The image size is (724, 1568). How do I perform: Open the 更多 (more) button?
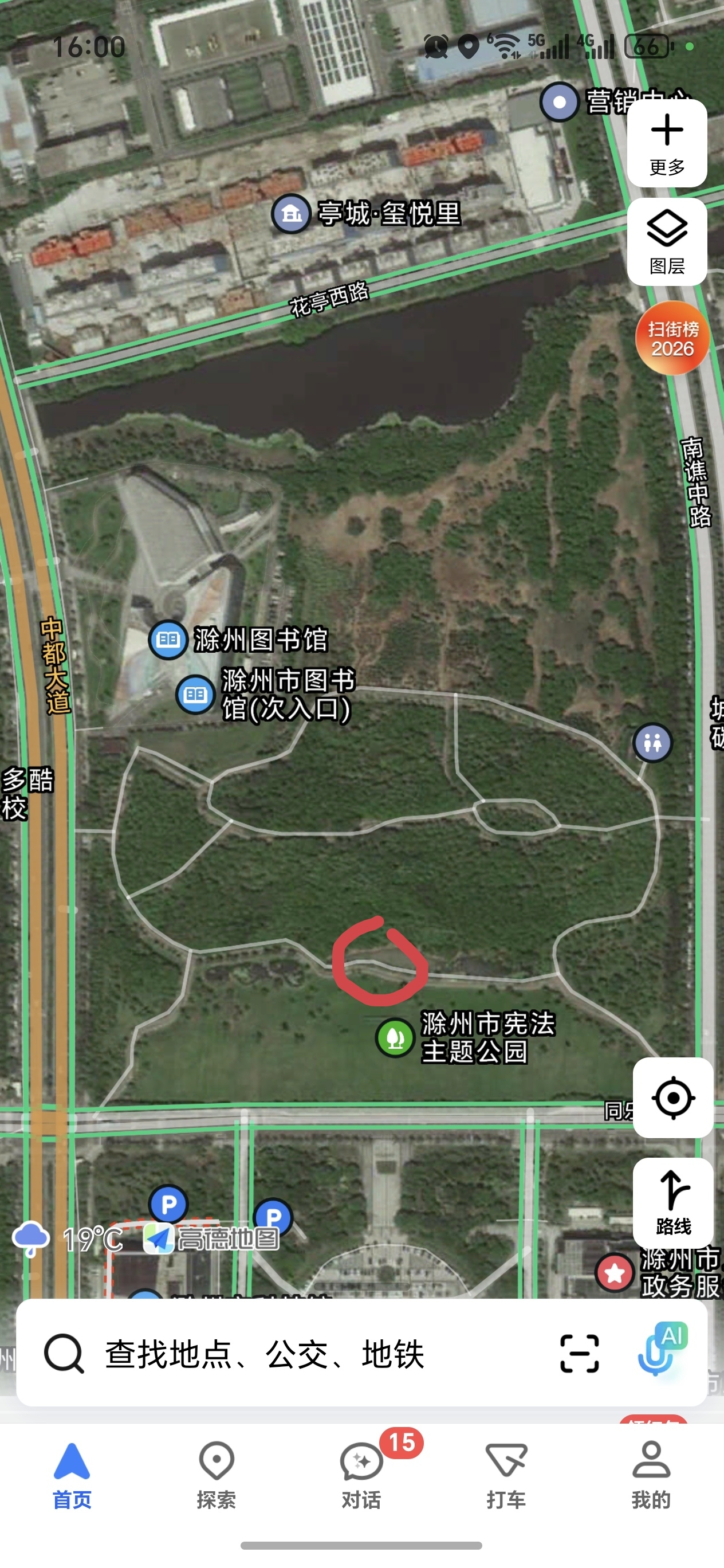pos(667,144)
